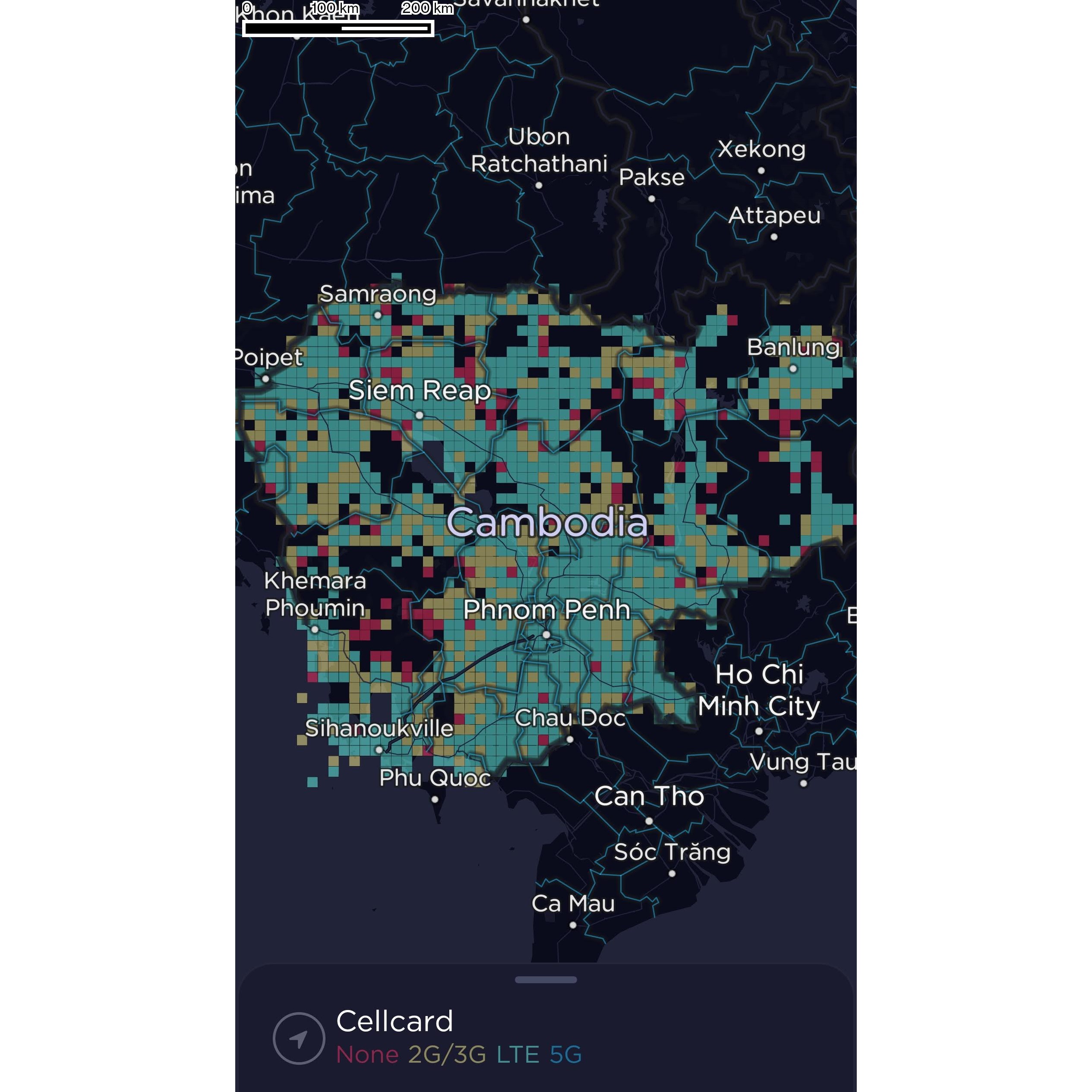Expand the bottom sheet handle

click(546, 979)
